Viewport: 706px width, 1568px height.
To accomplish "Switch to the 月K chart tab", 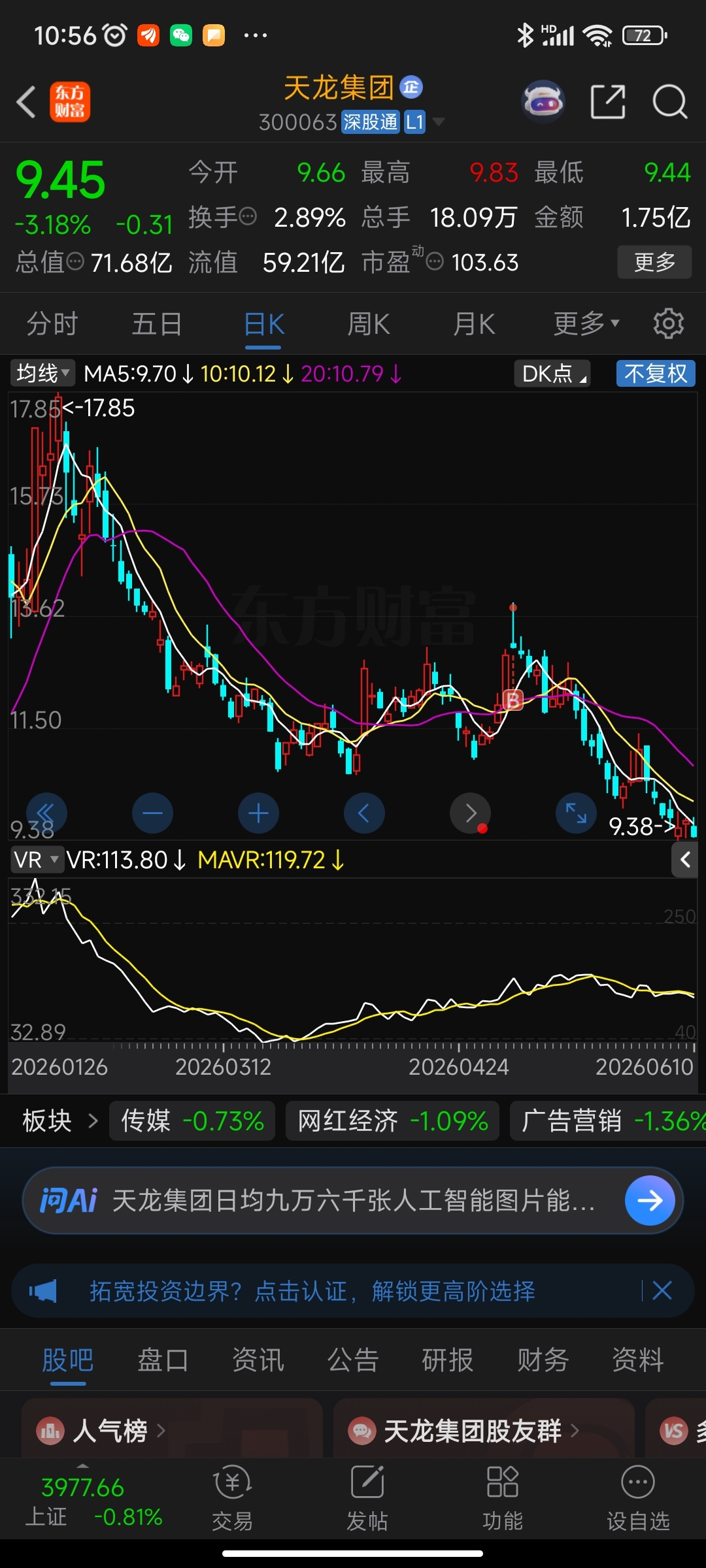I will pos(475,323).
